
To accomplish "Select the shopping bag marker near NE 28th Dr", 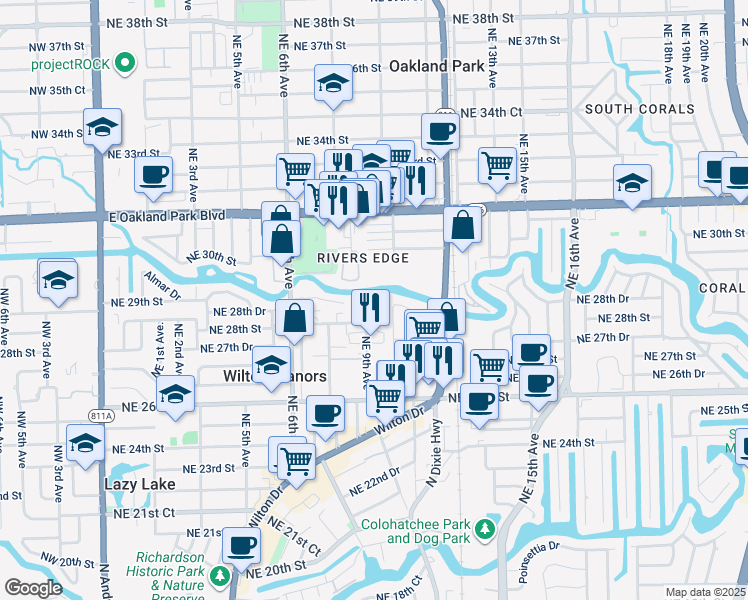I will (294, 318).
